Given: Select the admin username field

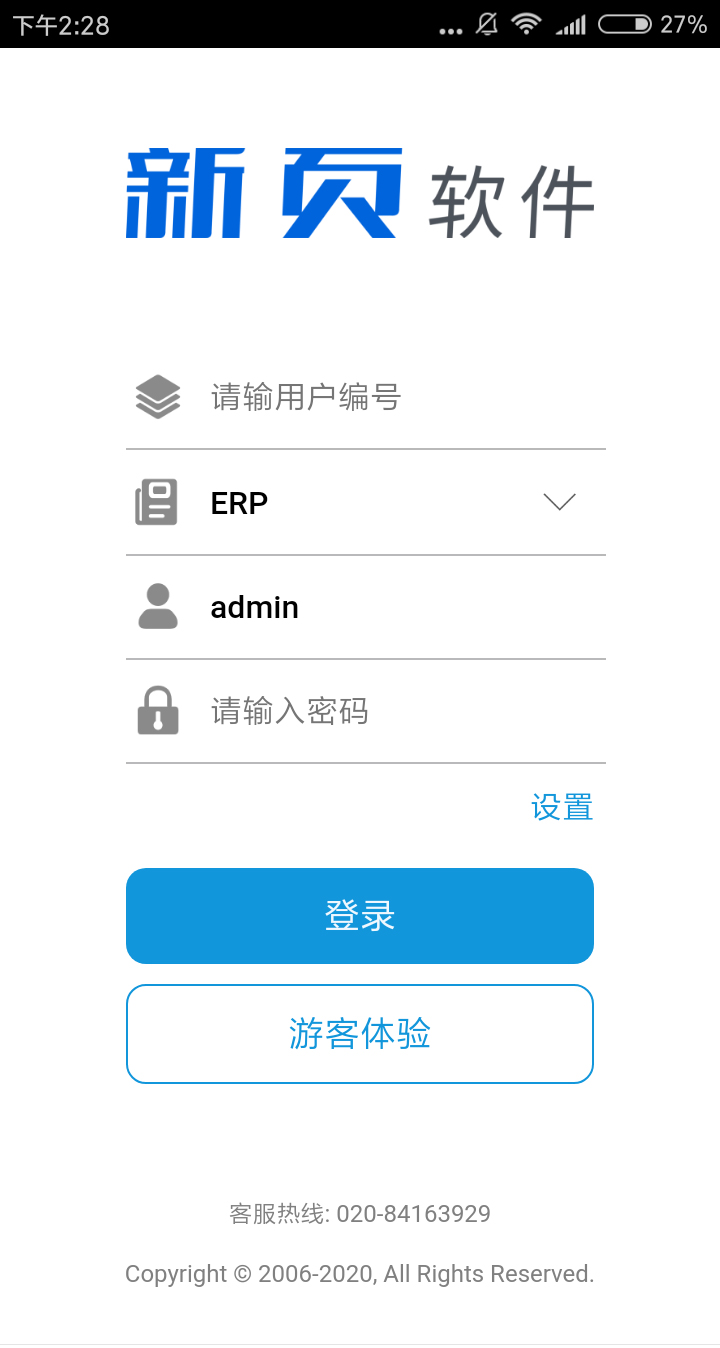Looking at the screenshot, I should pos(360,606).
